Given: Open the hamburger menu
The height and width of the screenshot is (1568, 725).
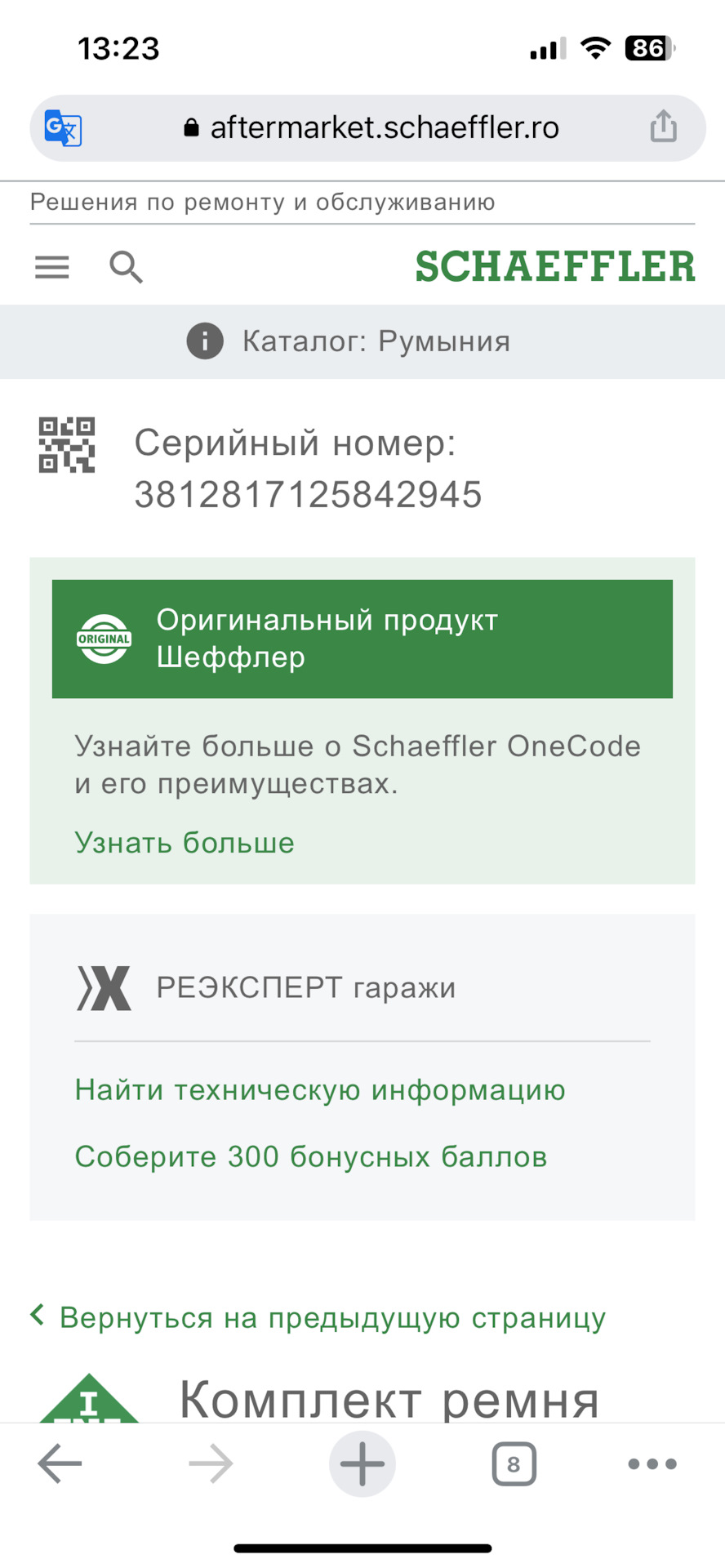Looking at the screenshot, I should click(x=51, y=267).
